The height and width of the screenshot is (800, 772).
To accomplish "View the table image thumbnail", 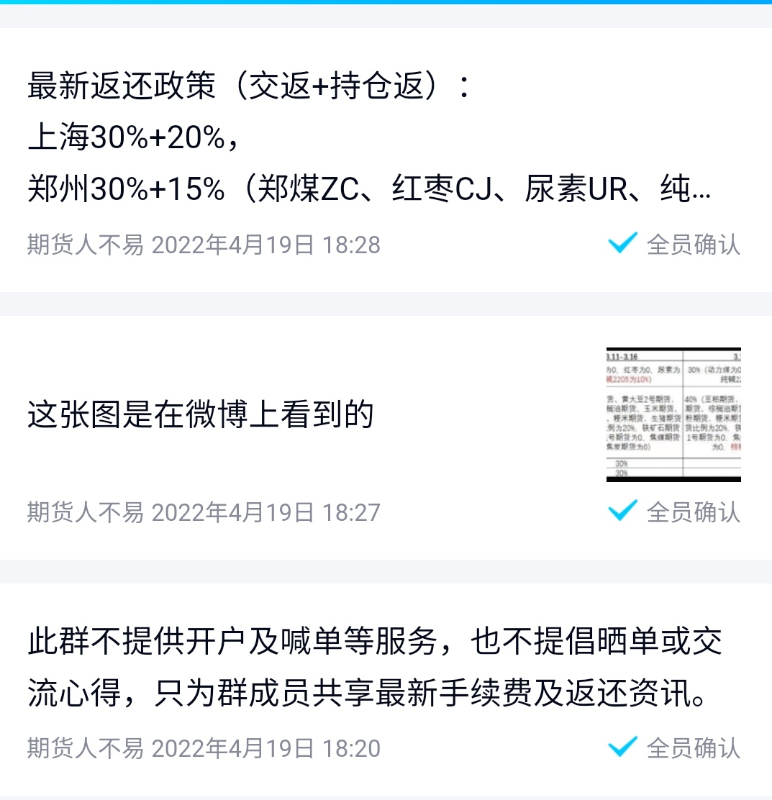I will point(673,415).
